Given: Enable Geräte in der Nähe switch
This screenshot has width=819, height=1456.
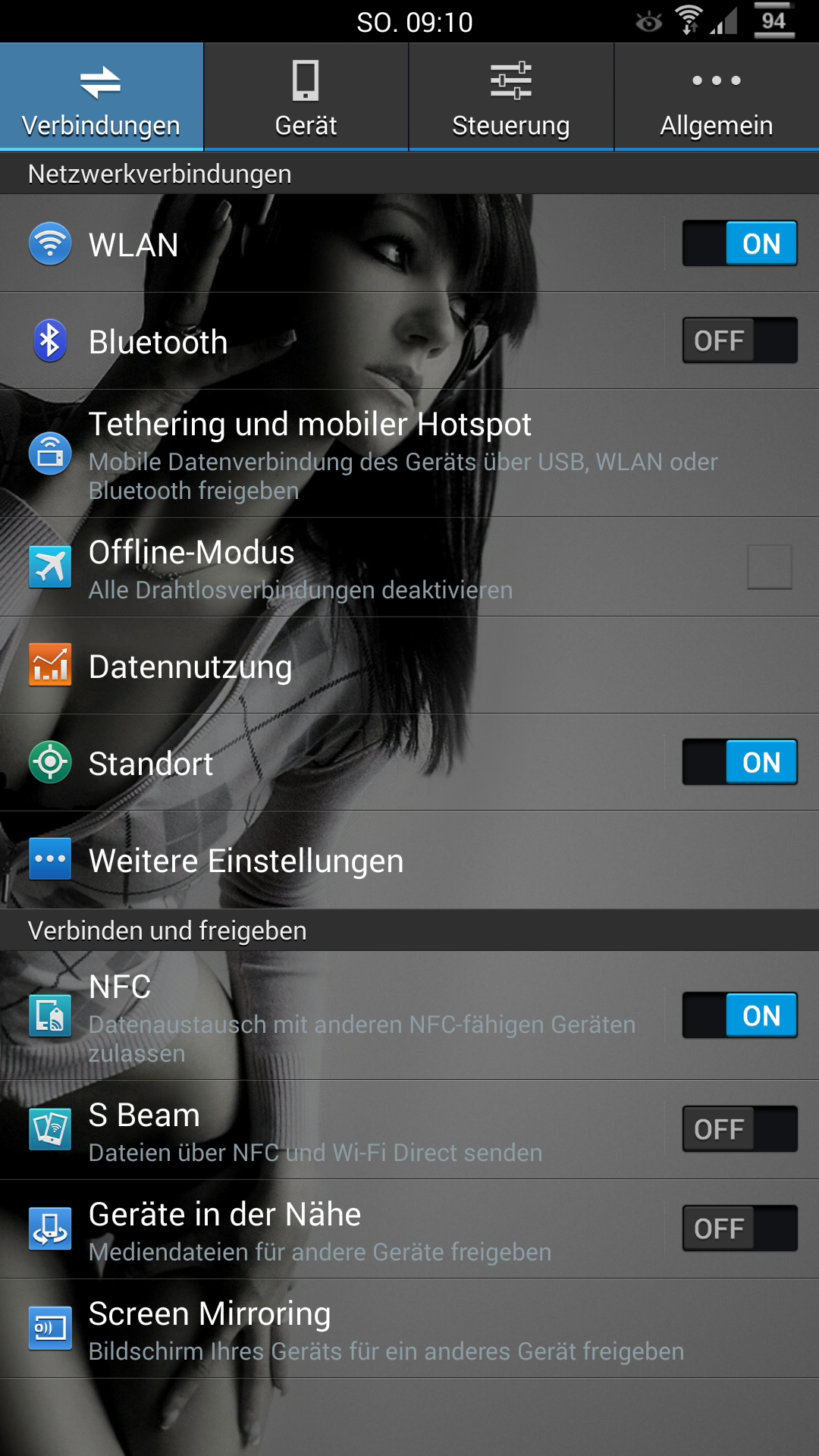Looking at the screenshot, I should (x=739, y=1228).
